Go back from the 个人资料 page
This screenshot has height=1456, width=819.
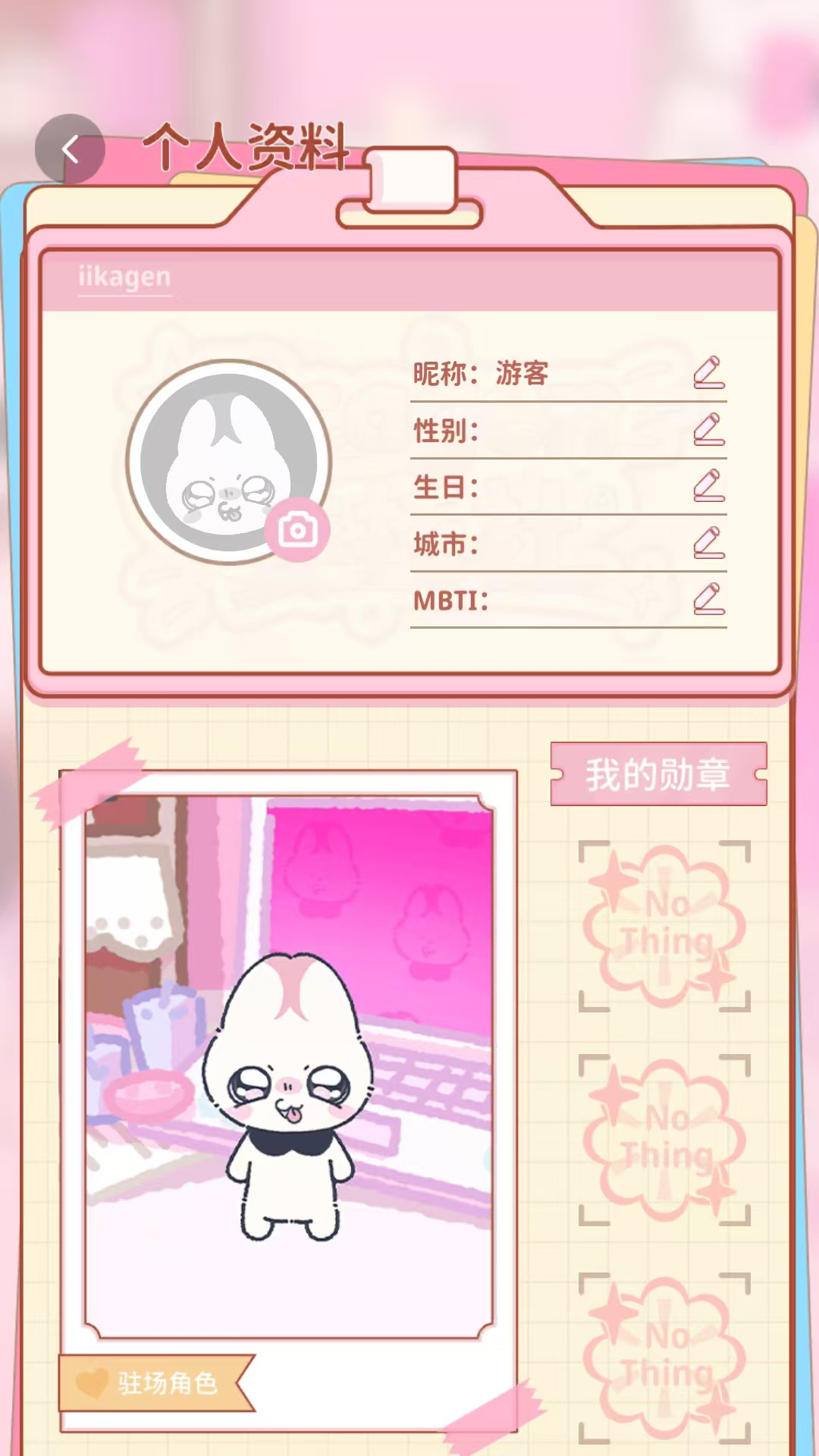tap(70, 149)
